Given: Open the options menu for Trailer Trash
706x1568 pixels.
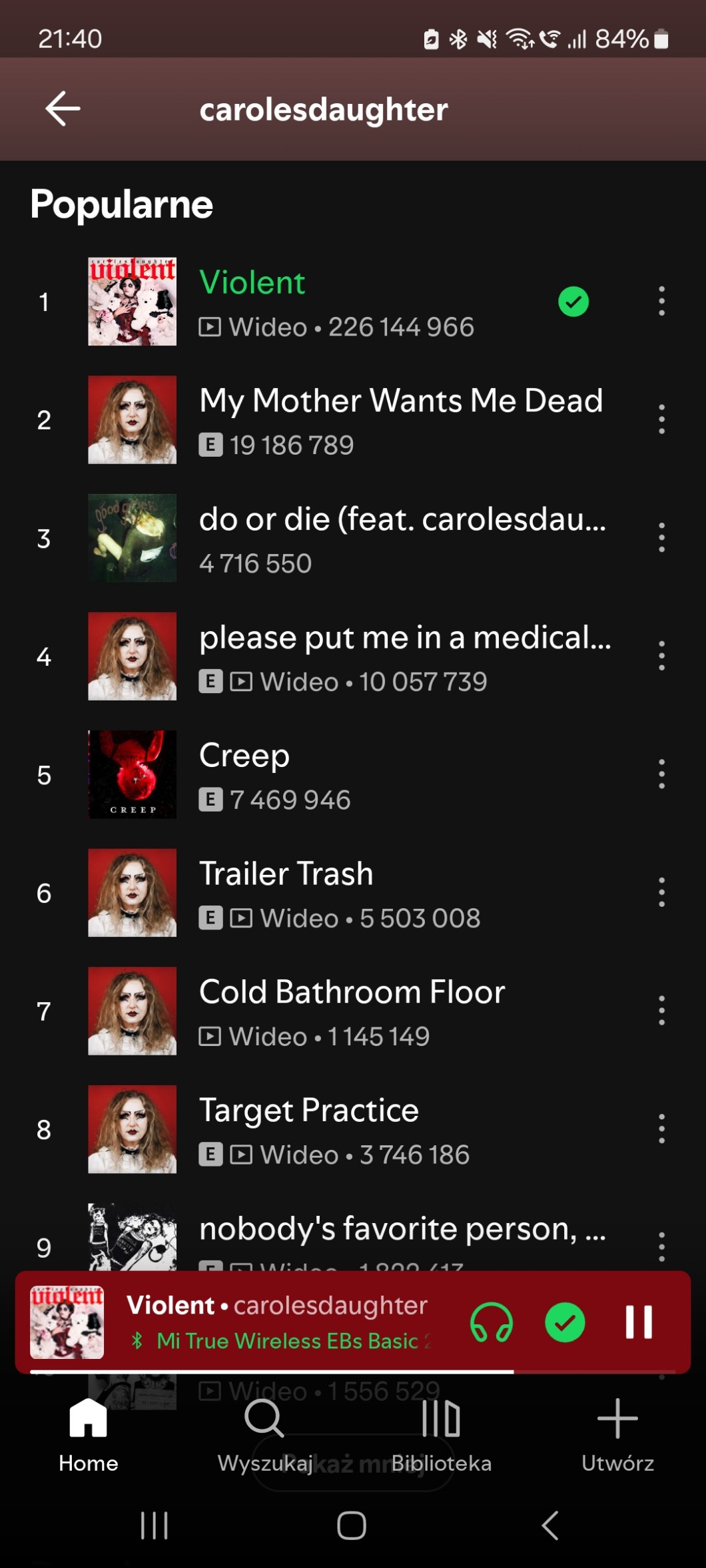Looking at the screenshot, I should click(x=661, y=892).
